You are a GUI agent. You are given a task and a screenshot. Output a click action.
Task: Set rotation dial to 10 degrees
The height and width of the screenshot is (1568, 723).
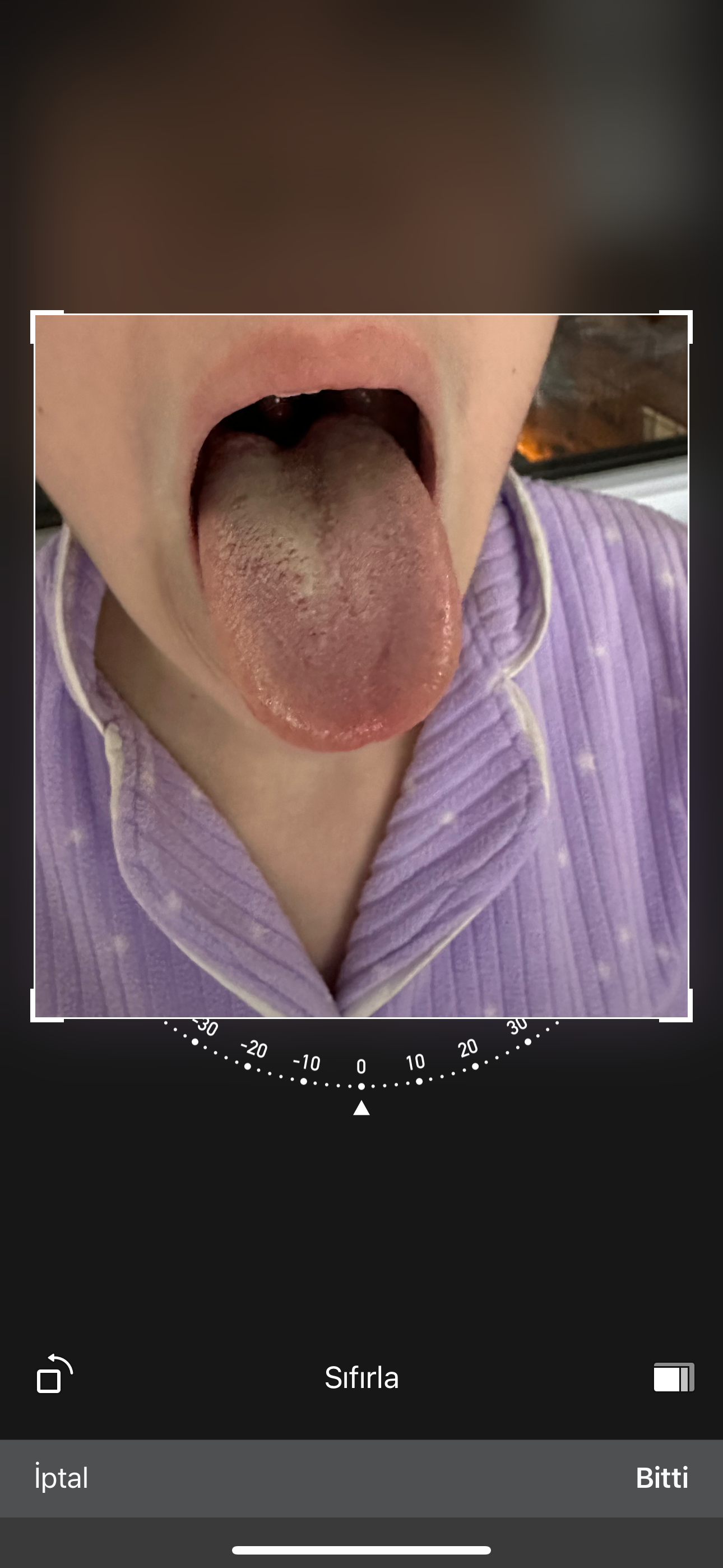[419, 1081]
